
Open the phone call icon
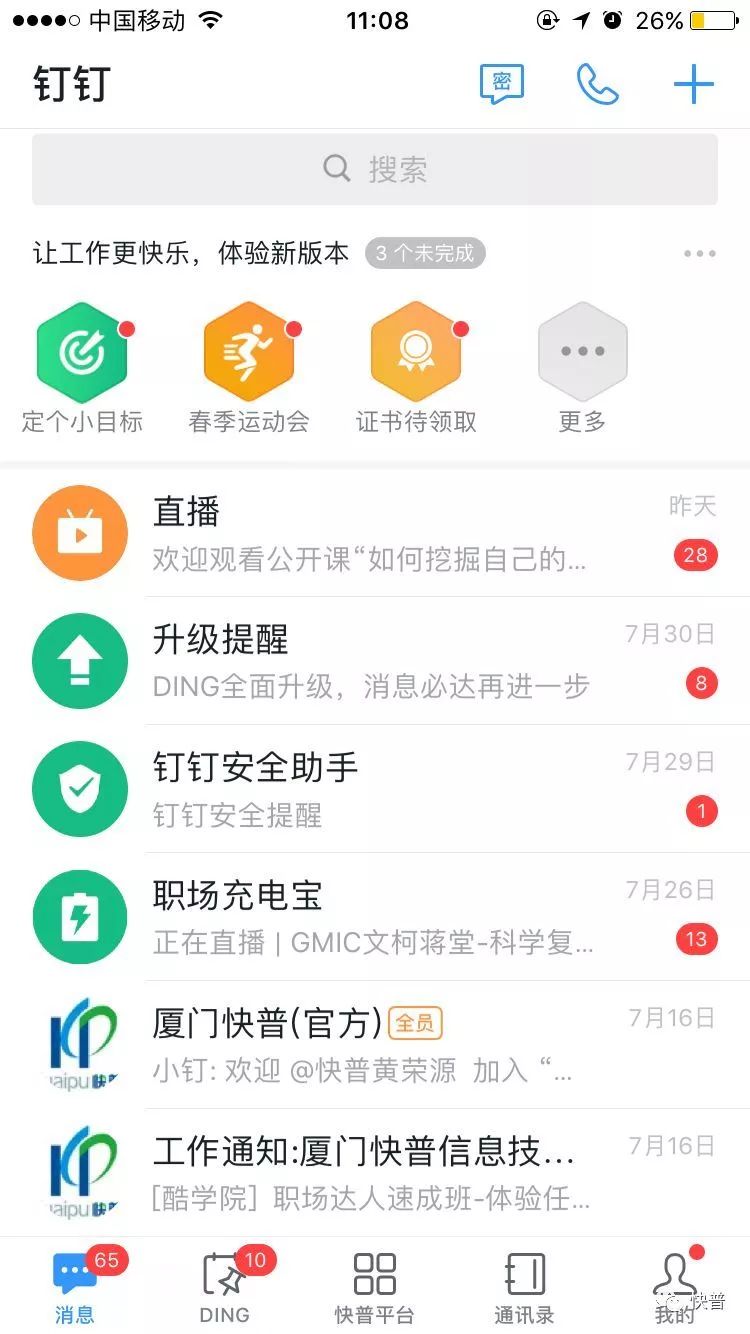[x=597, y=84]
